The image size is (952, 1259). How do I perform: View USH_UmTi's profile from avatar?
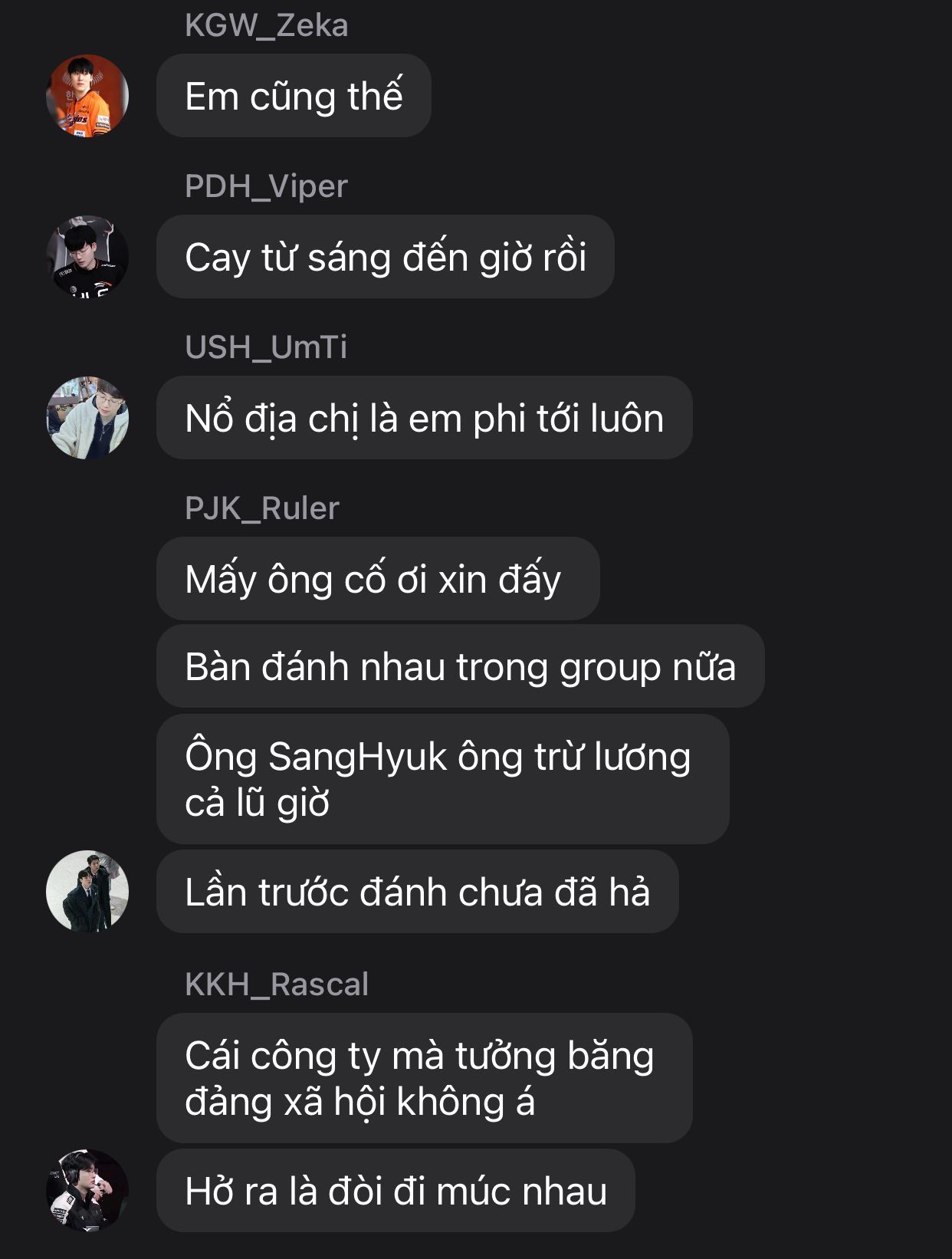click(x=87, y=418)
